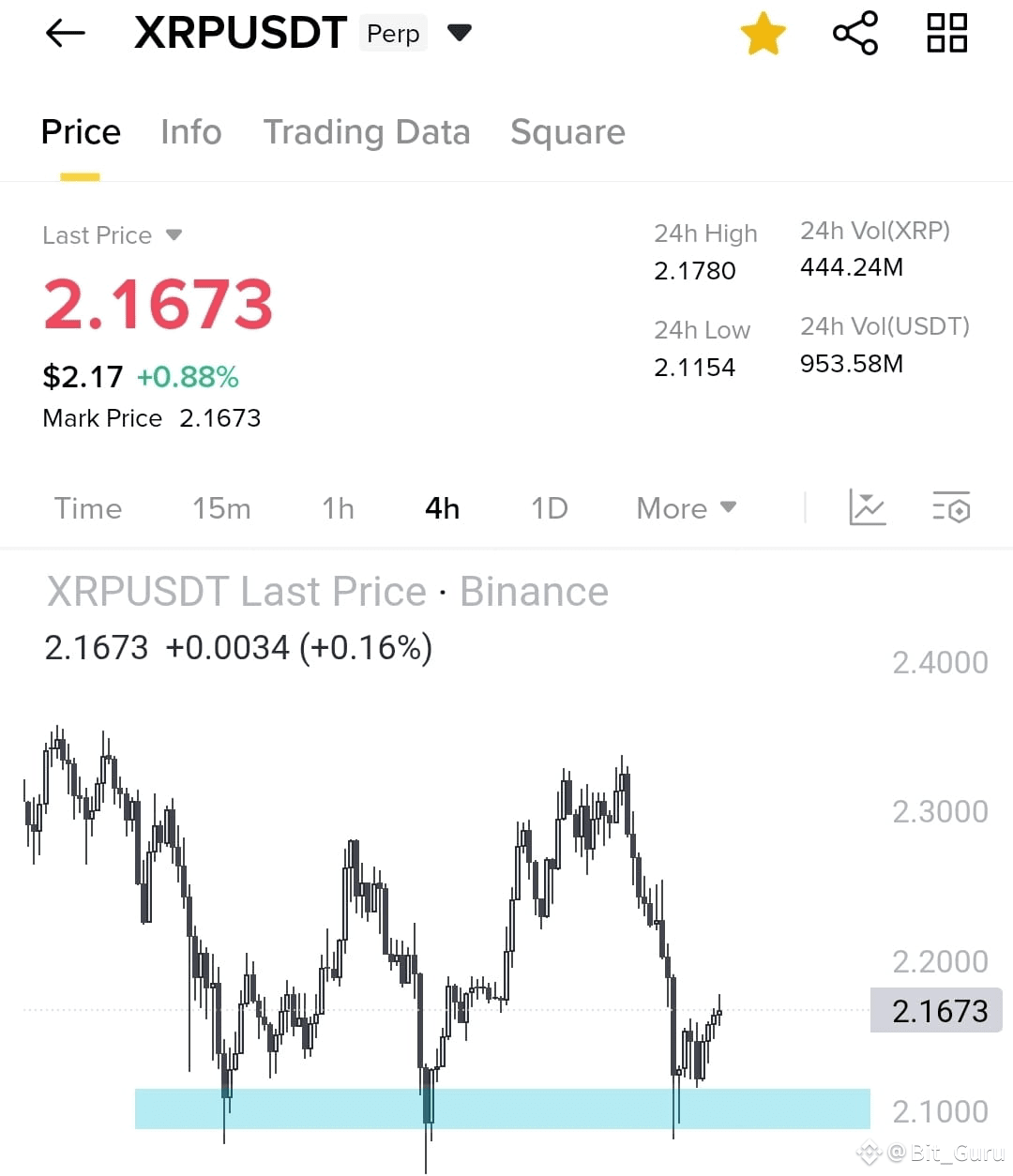Open the Trading Data tab
Screen dimensions: 1013x1176
[x=367, y=132]
